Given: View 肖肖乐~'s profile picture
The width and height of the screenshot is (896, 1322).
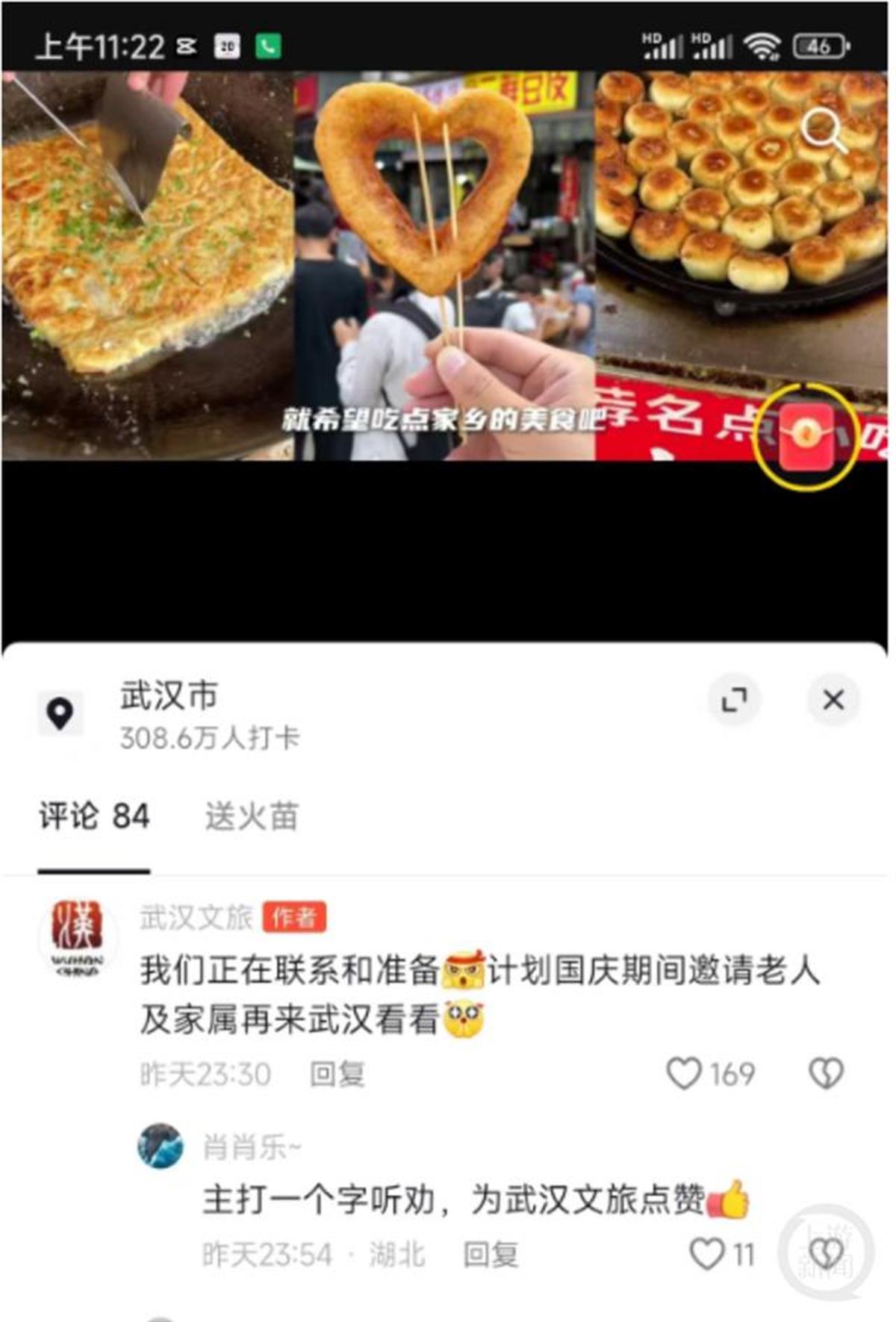Looking at the screenshot, I should click(x=161, y=1146).
